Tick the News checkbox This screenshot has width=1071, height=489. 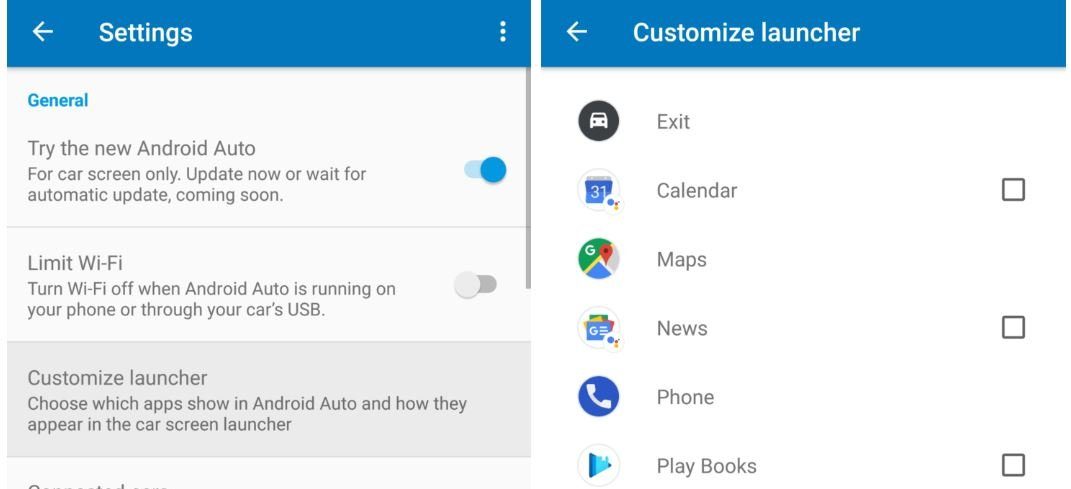point(1013,328)
